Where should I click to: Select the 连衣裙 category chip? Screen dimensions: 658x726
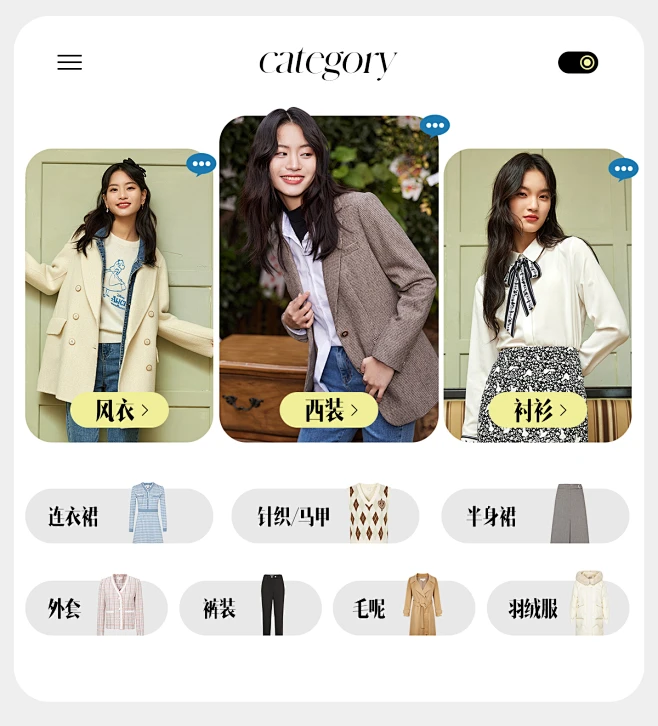click(119, 516)
